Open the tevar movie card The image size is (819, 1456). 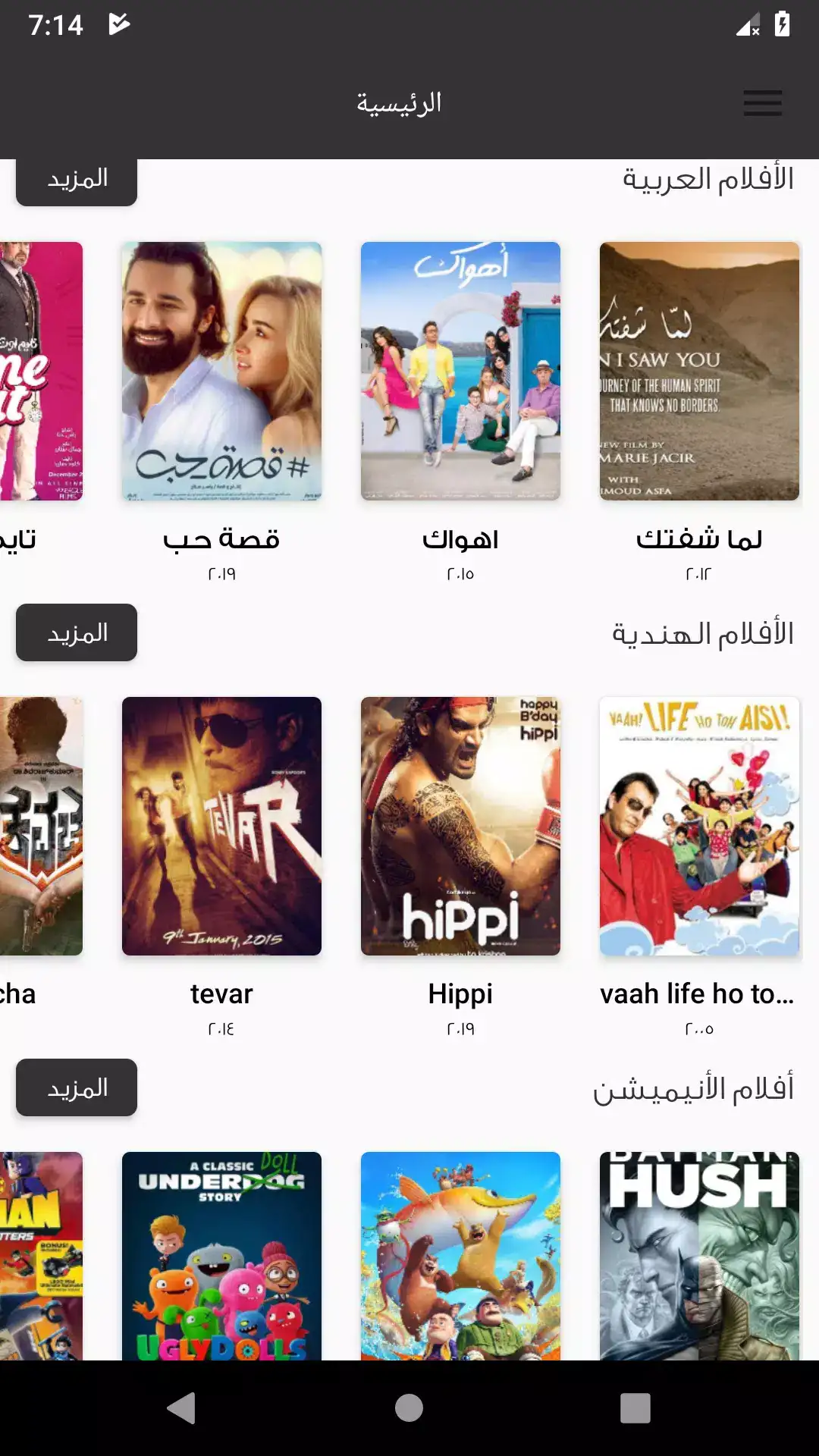click(x=221, y=827)
